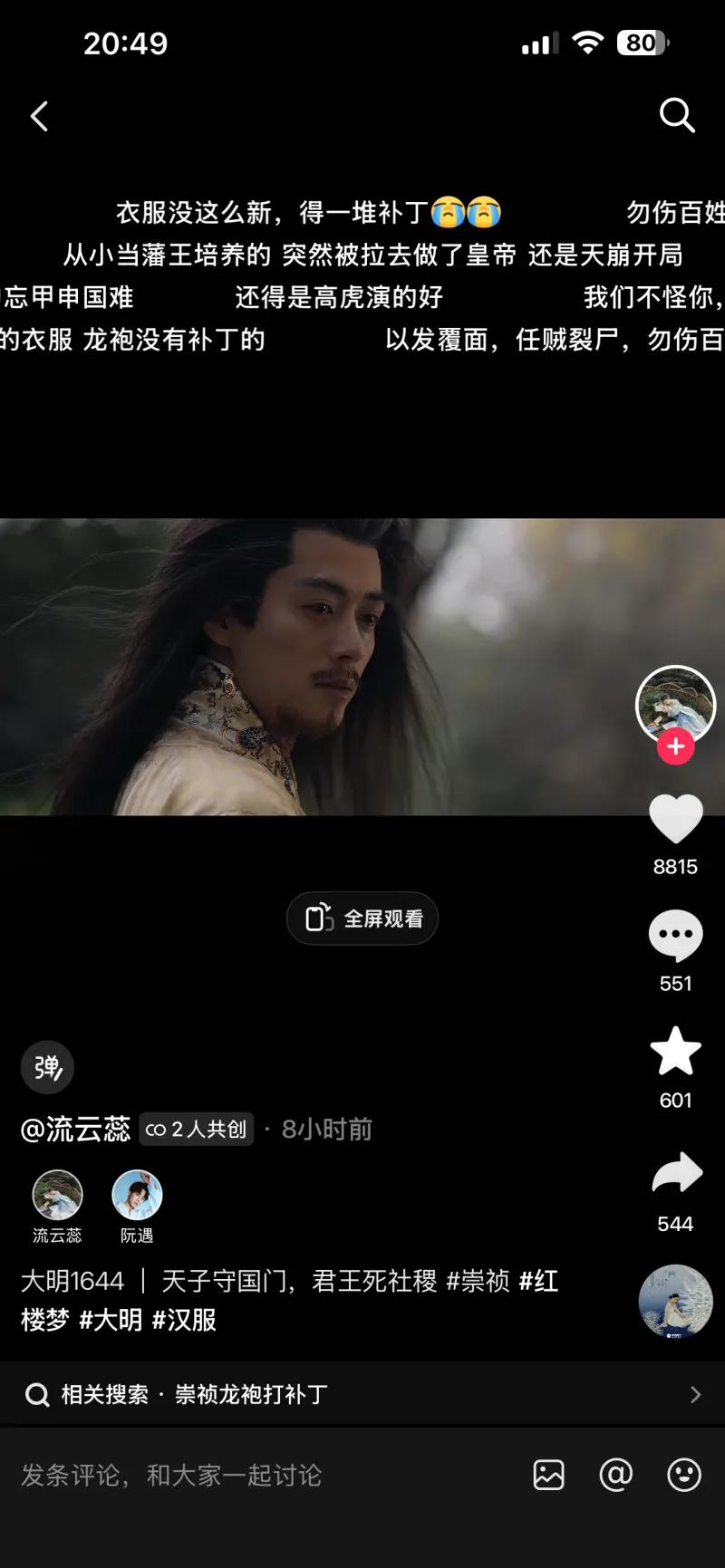View the 2人共创 co-creators badge

click(x=197, y=1130)
